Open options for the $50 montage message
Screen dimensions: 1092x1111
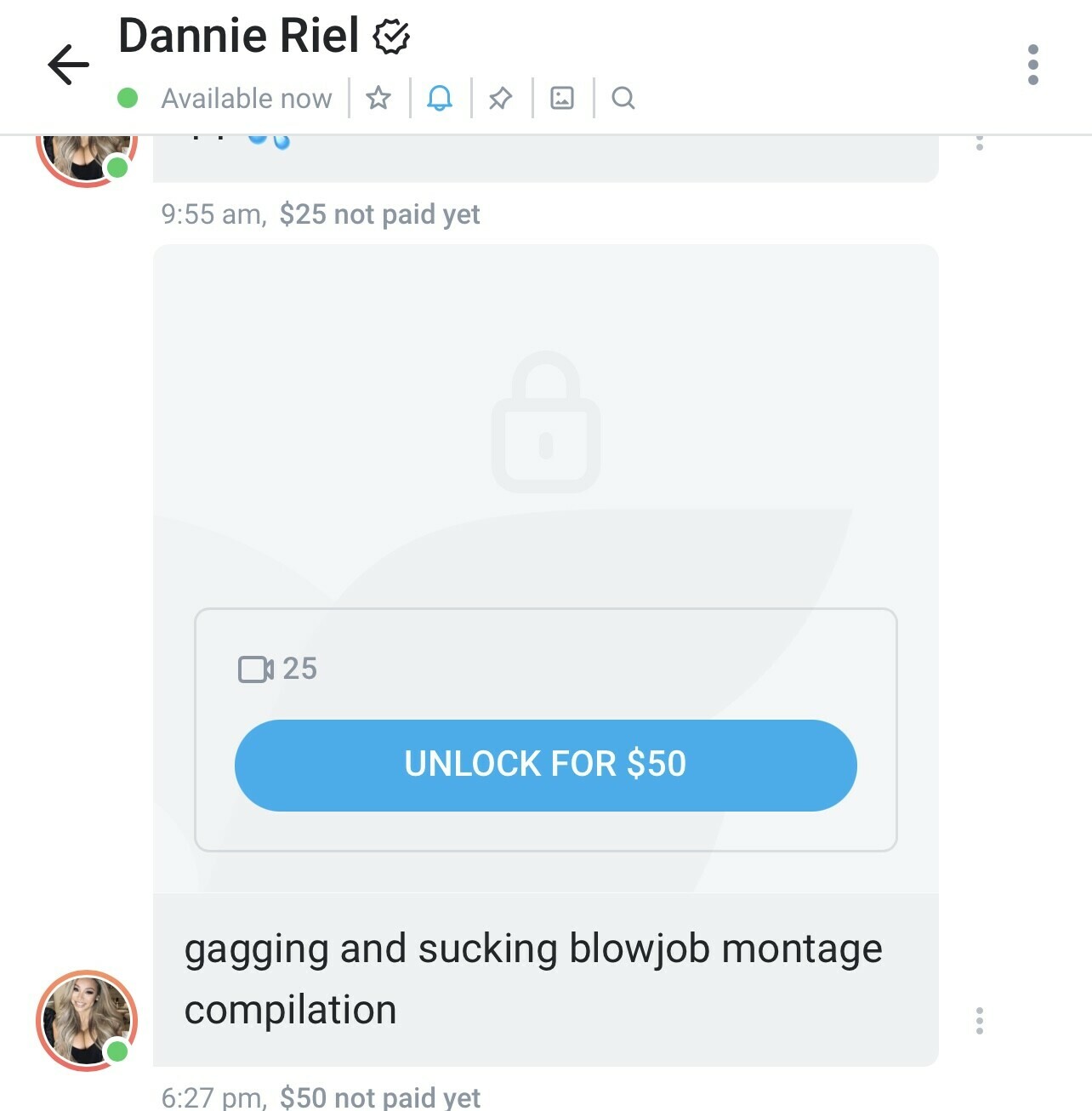980,1021
